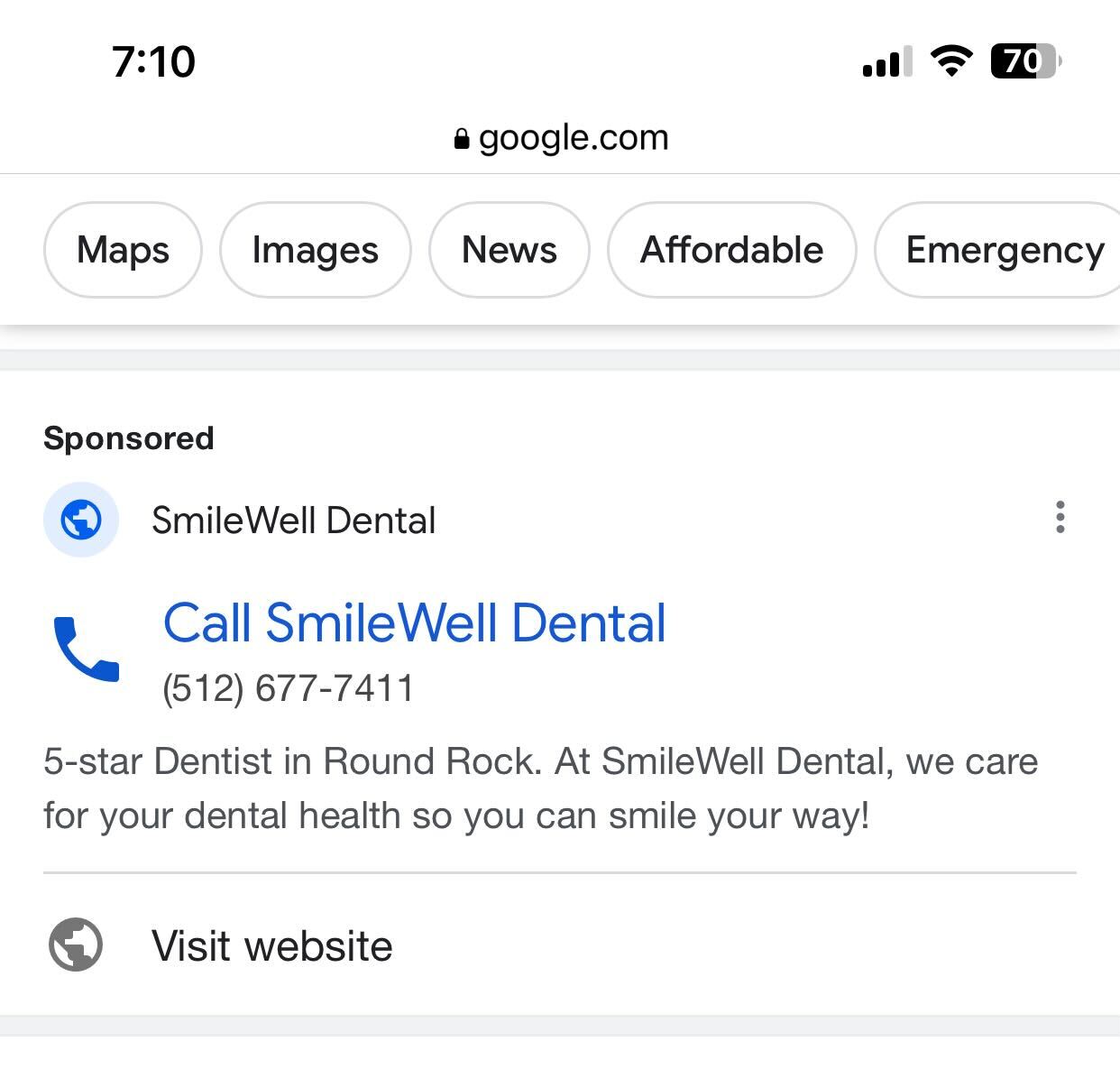Choose the Emergency filter chip
Image resolution: width=1120 pixels, height=1078 pixels.
1003,250
